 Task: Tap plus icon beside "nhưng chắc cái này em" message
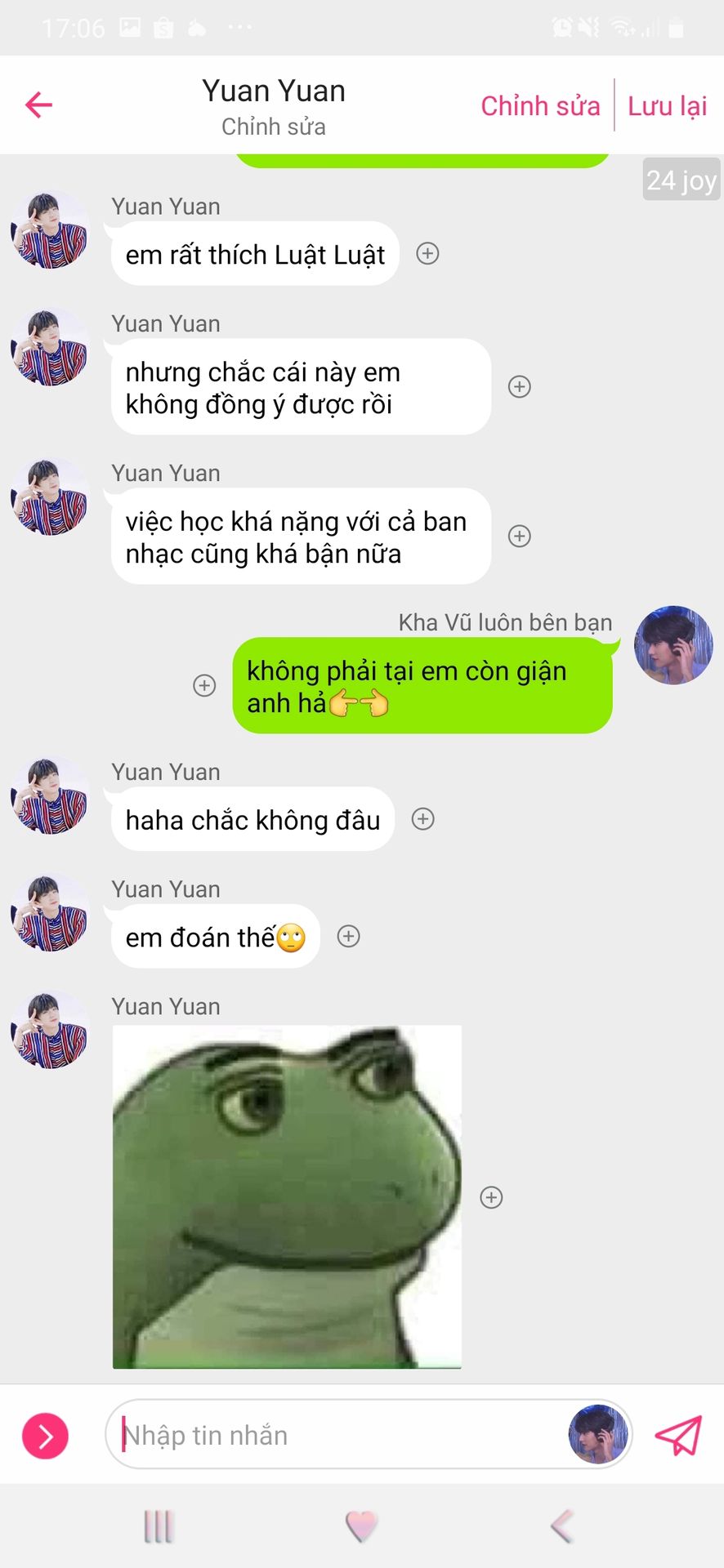pos(520,386)
